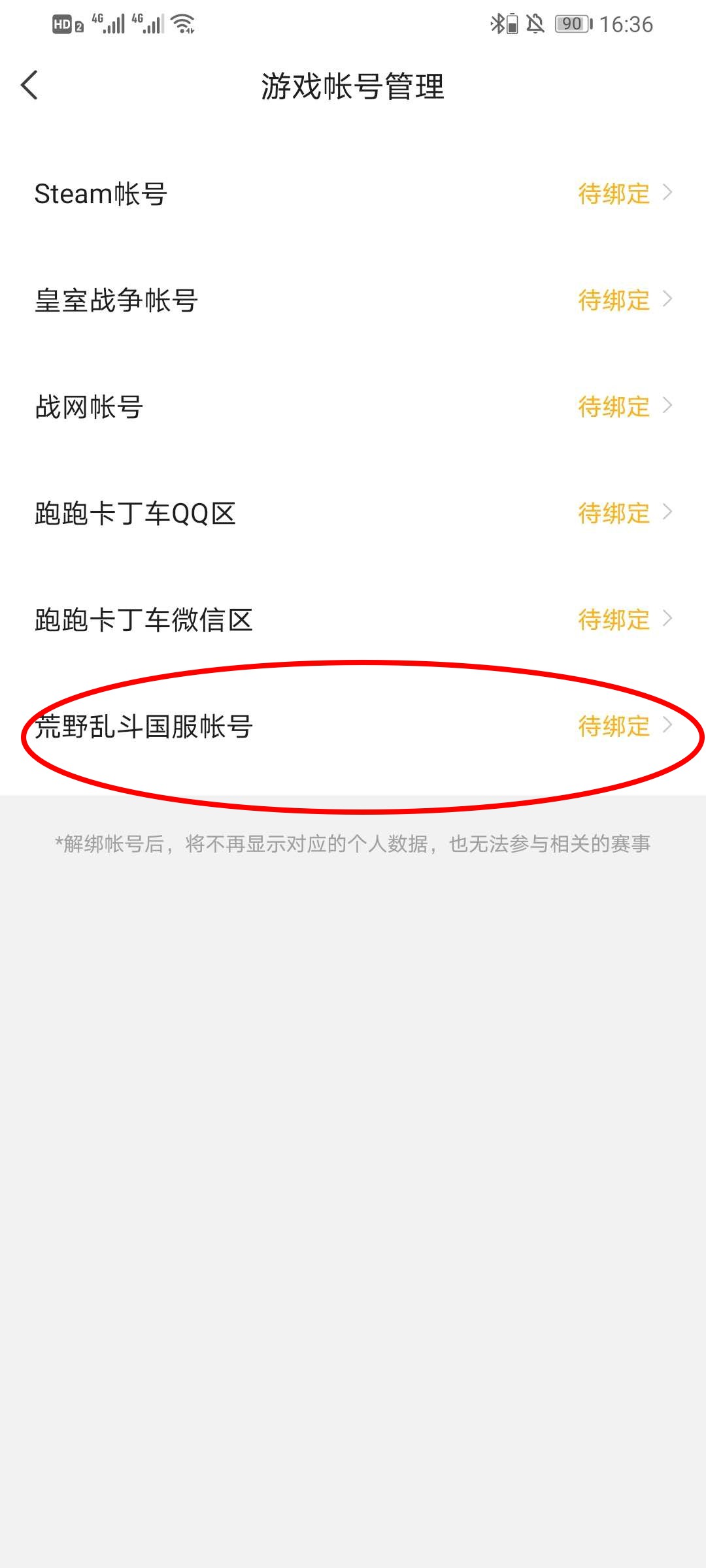
Task: Bind the 皇室战争帐号
Action: tap(353, 301)
